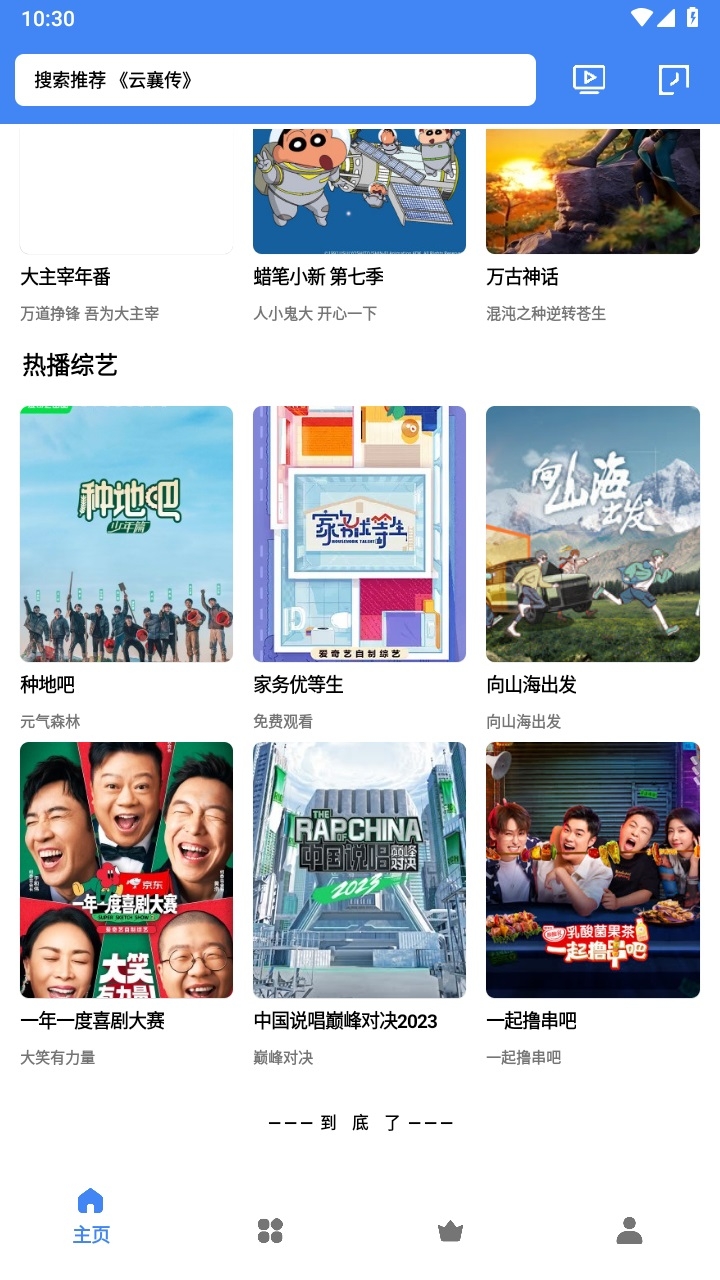Open the profile person icon
This screenshot has width=720, height=1280.
coord(630,1230)
